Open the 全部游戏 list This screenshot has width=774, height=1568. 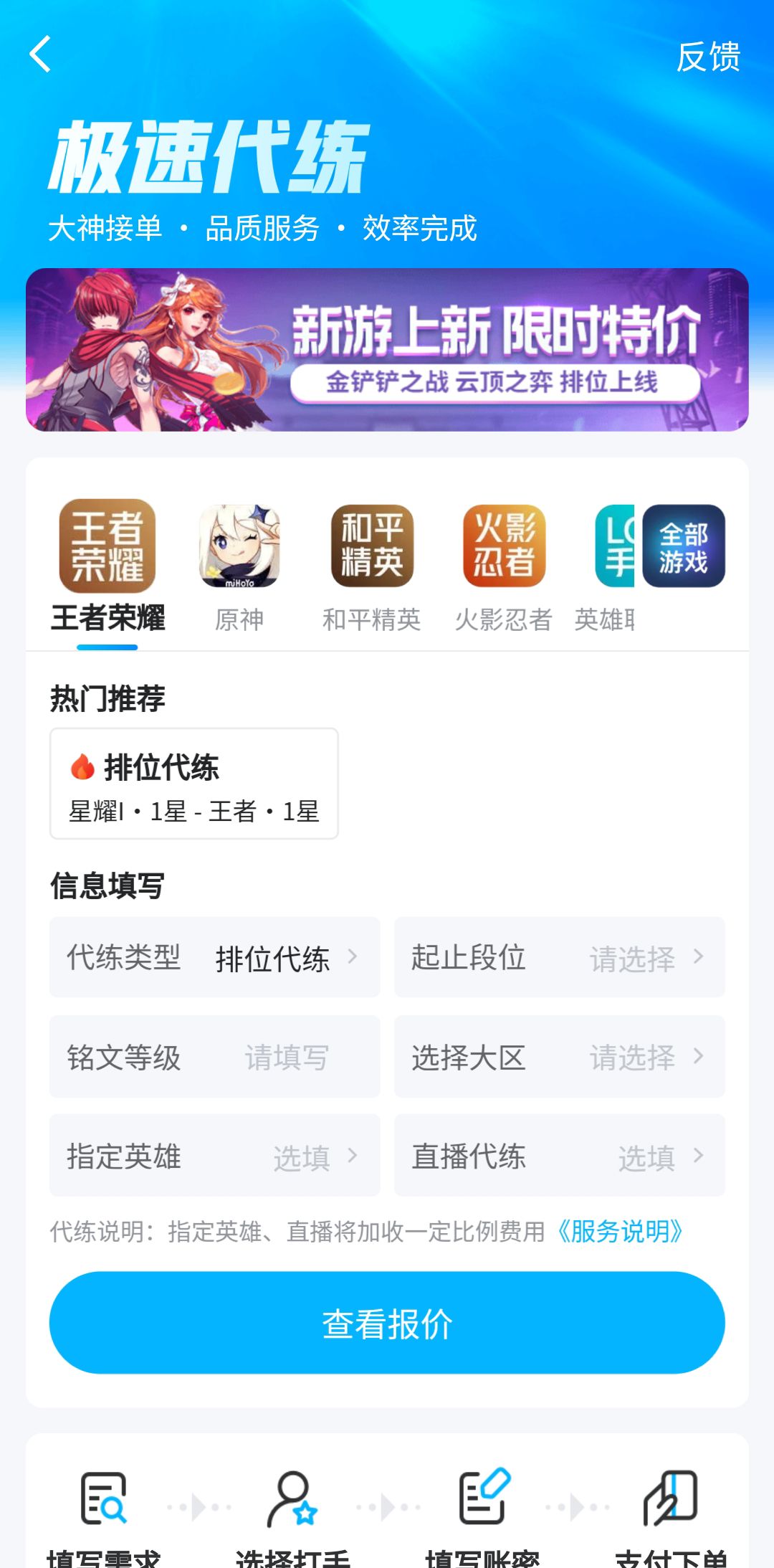[684, 546]
